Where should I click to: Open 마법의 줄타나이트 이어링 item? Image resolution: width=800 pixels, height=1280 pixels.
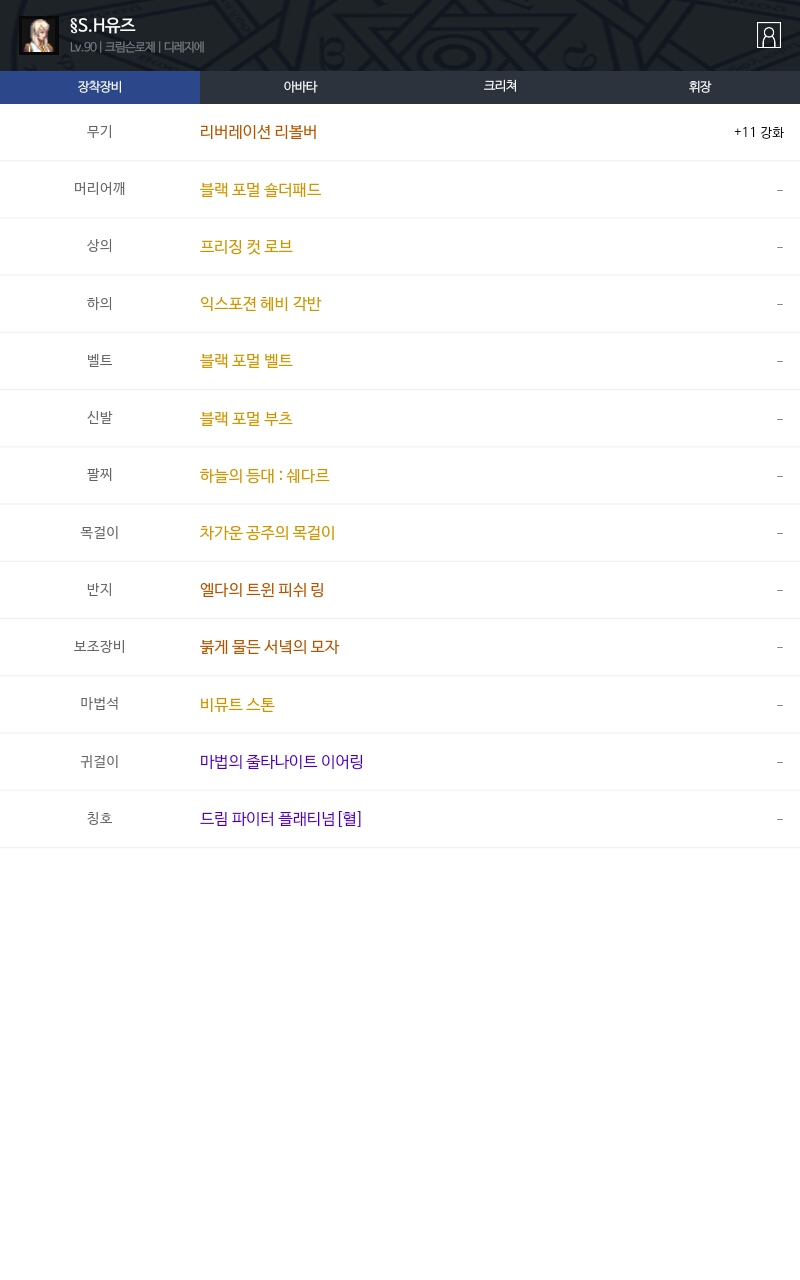click(x=282, y=761)
